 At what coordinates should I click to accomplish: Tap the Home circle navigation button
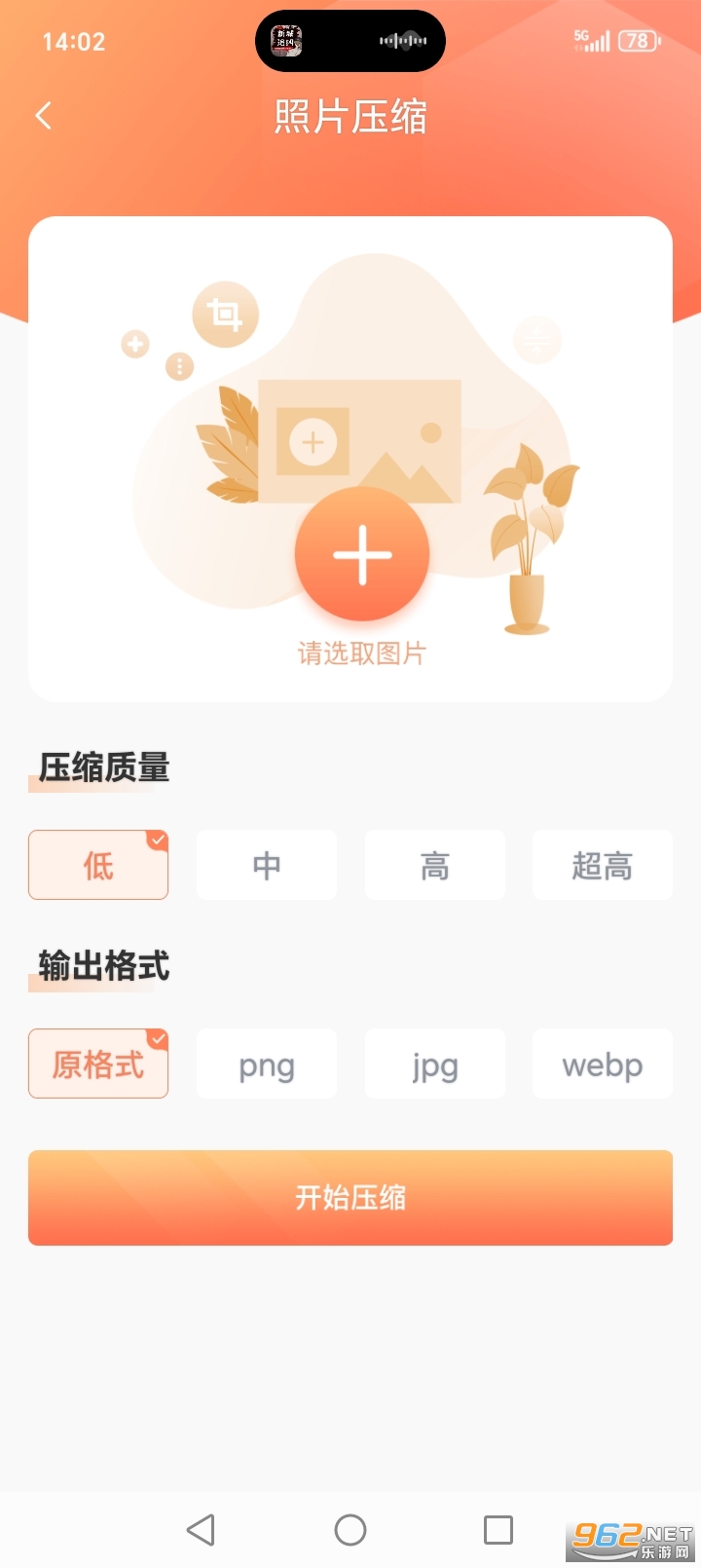350,1530
